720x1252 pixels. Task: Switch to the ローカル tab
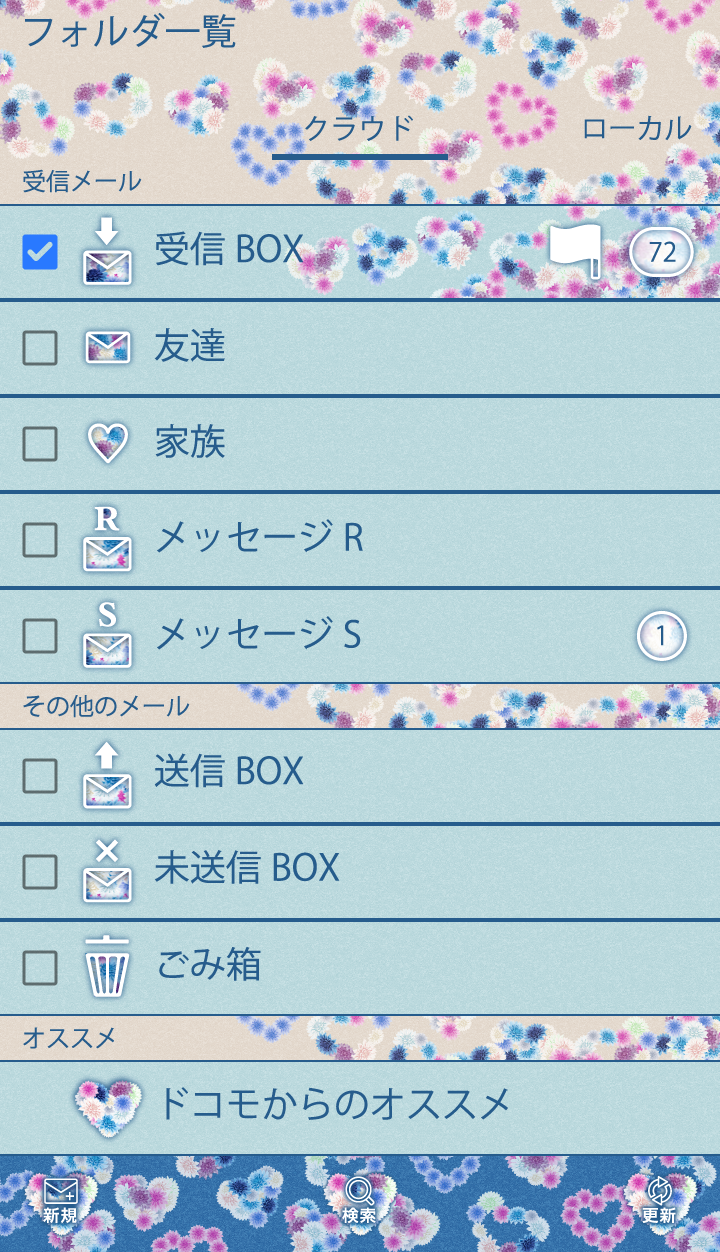coord(636,129)
